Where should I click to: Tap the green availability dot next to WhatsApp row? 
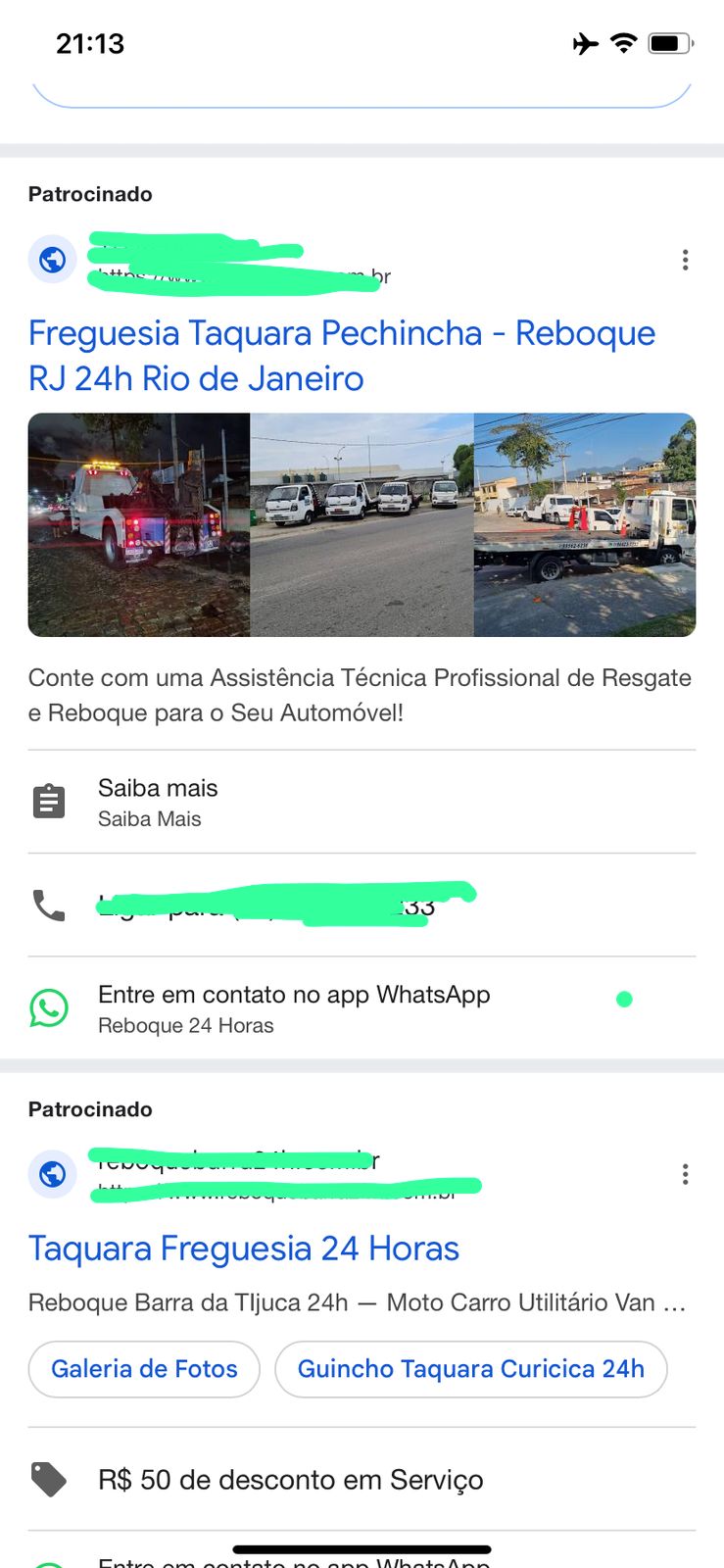click(624, 999)
